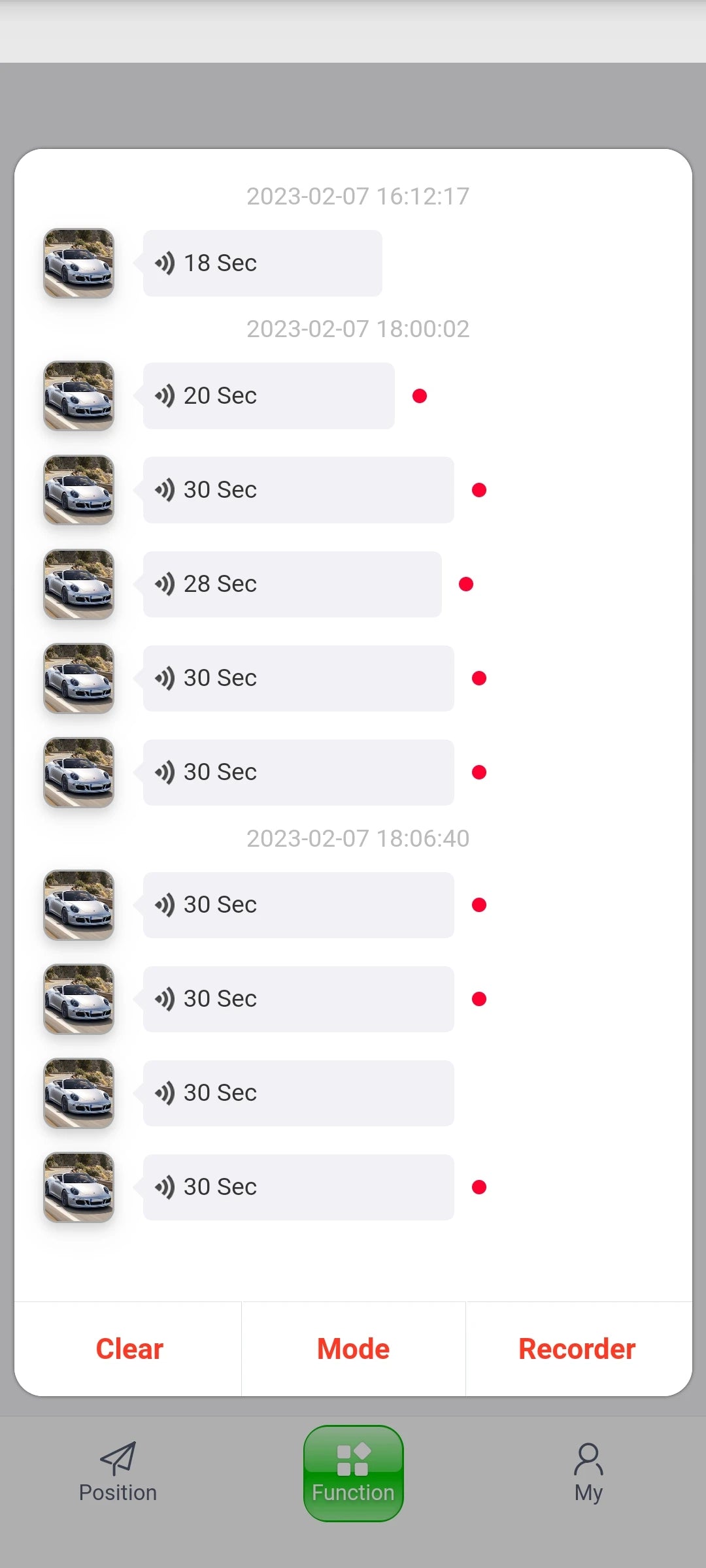Start the Recorder
The image size is (706, 1568).
point(577,1349)
